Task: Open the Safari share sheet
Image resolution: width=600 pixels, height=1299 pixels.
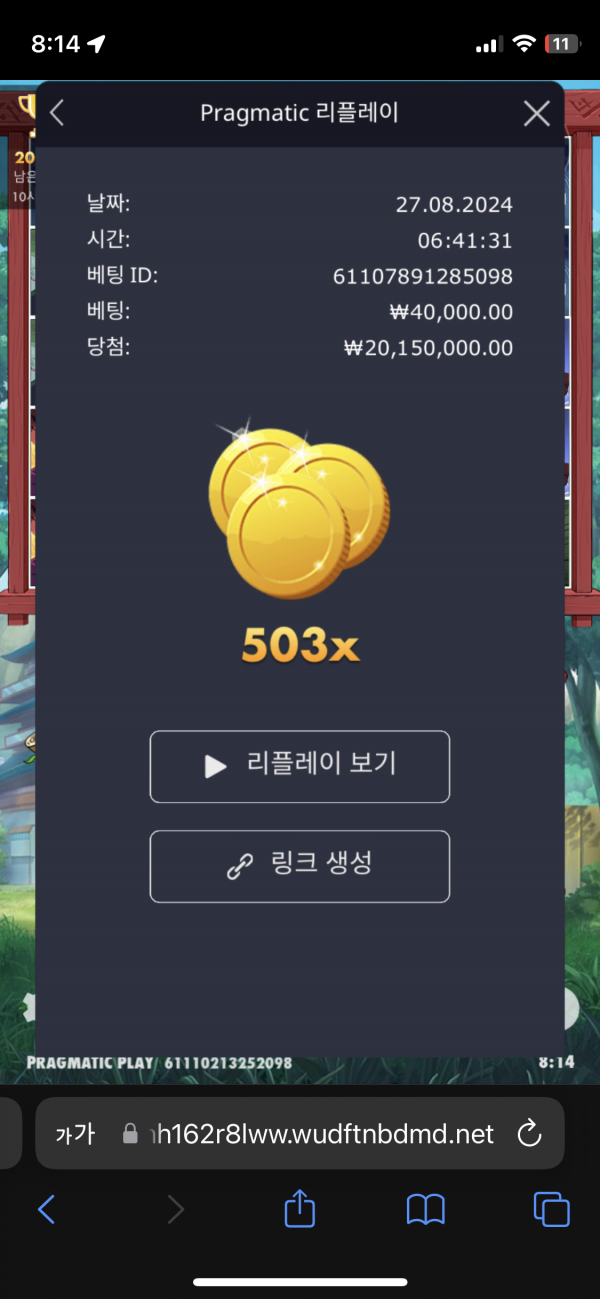Action: pyautogui.click(x=299, y=1210)
